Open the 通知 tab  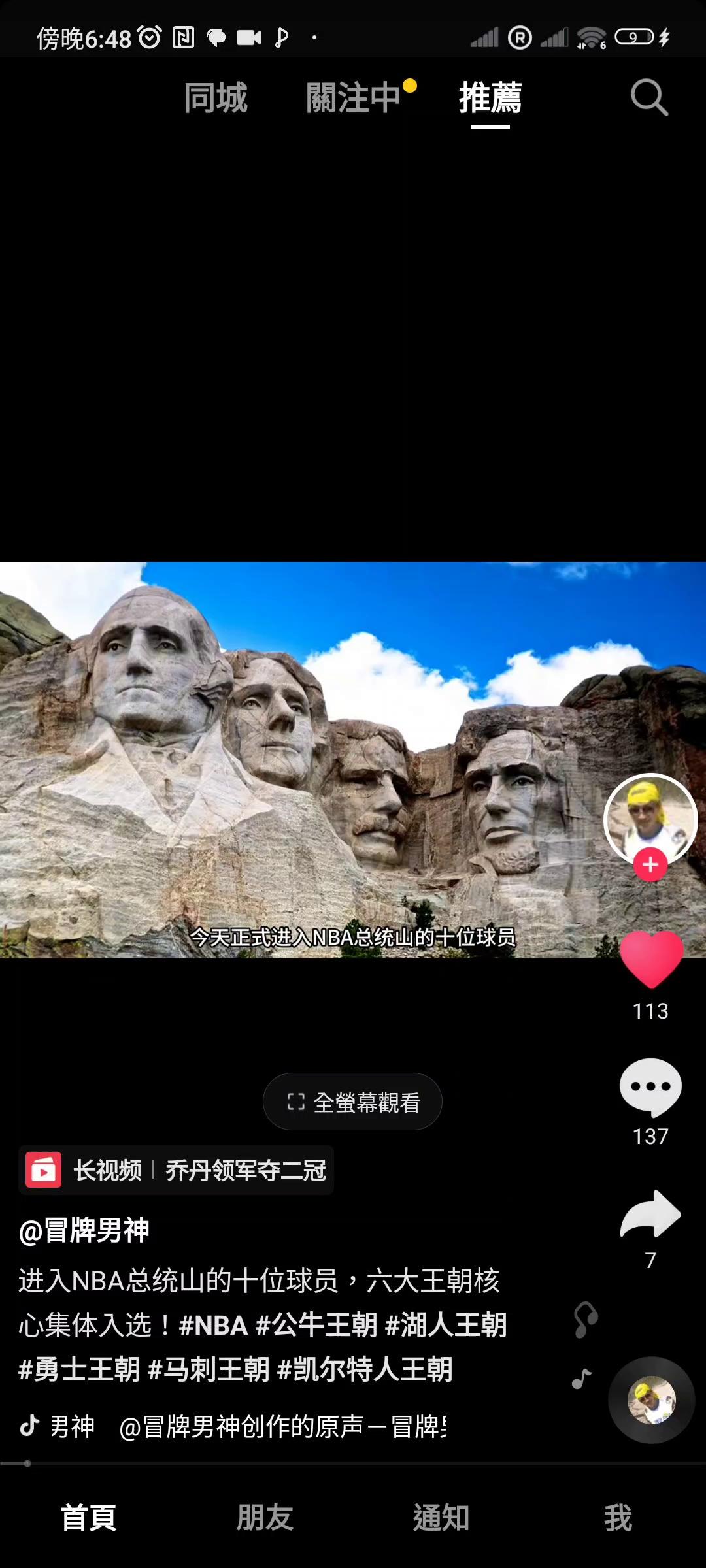(x=441, y=1517)
